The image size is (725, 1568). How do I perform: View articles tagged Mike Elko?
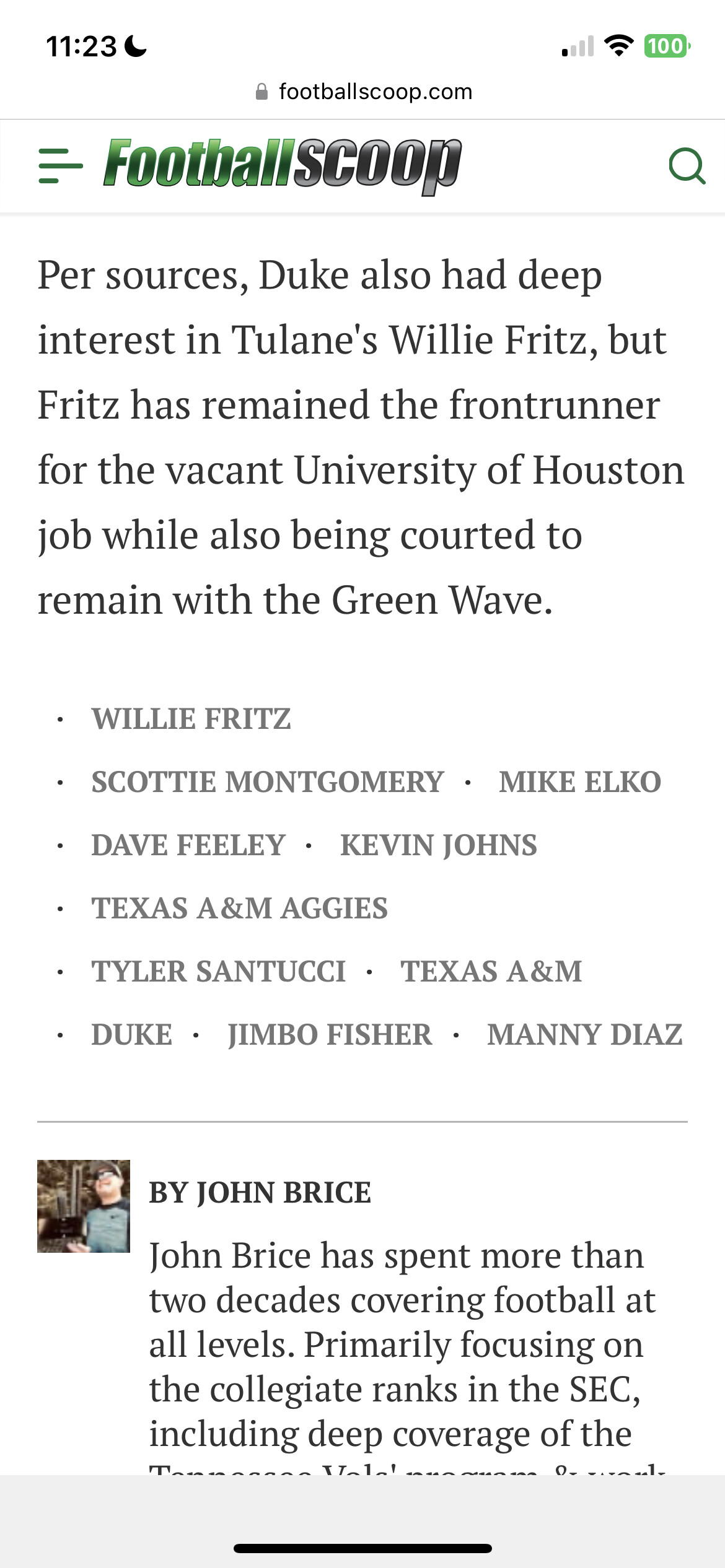point(581,782)
